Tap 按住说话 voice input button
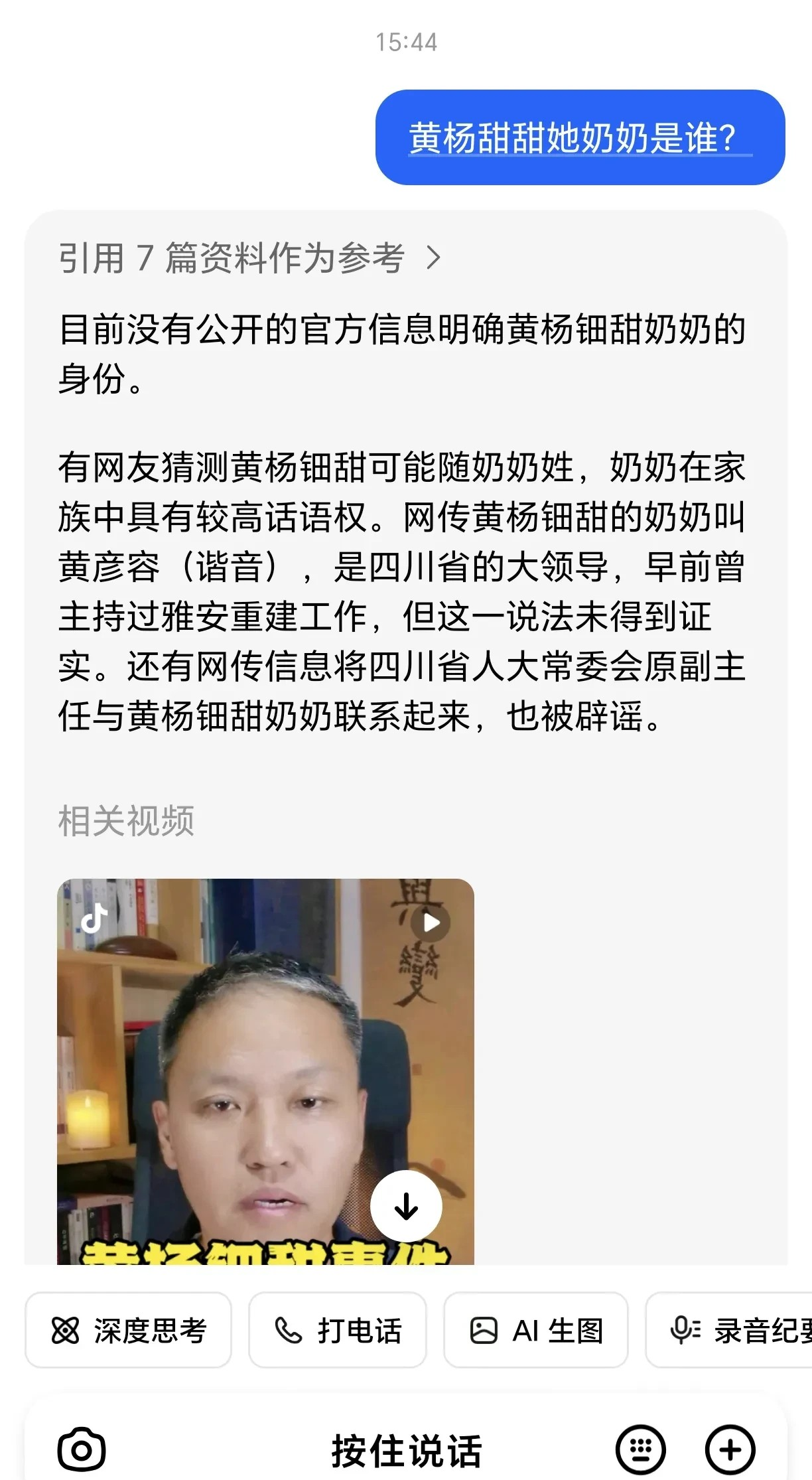Image resolution: width=812 pixels, height=1480 pixels. [x=406, y=1450]
